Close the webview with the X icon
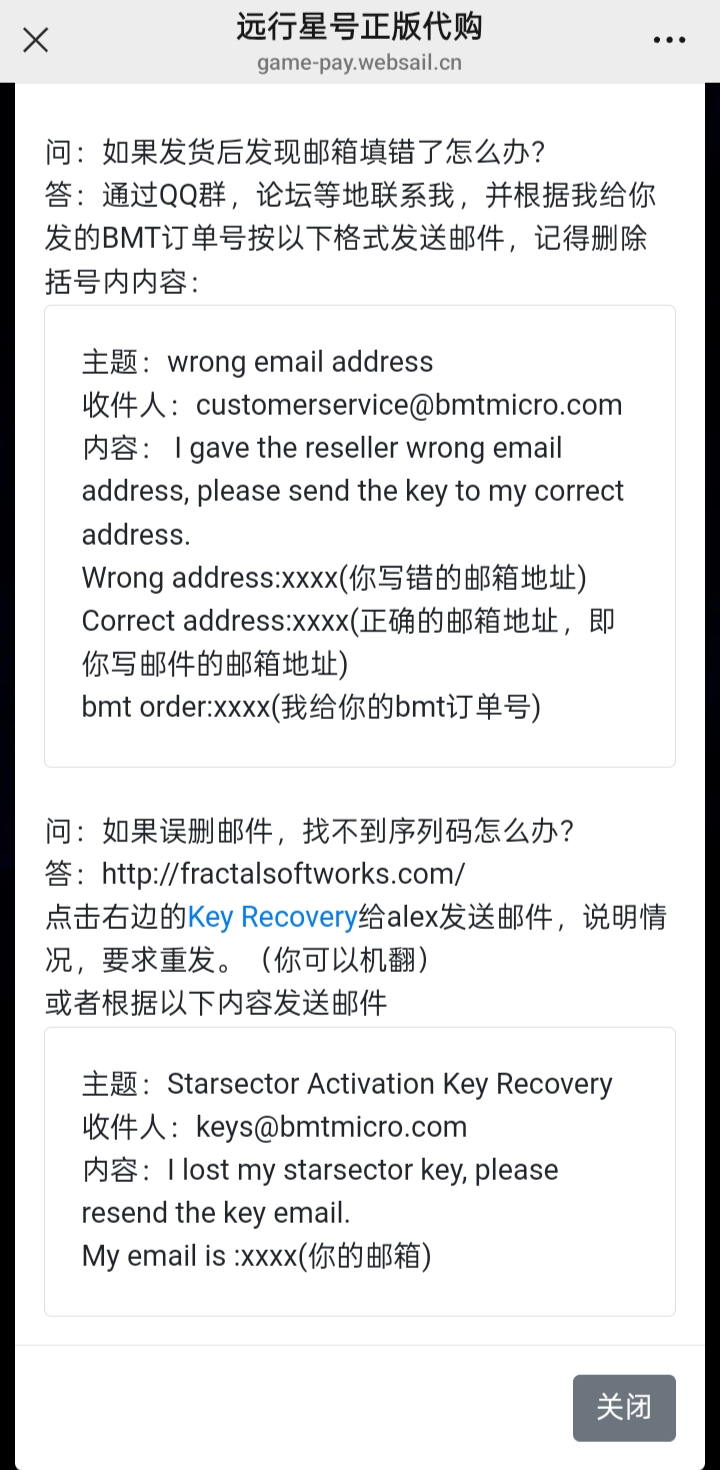 tap(36, 41)
